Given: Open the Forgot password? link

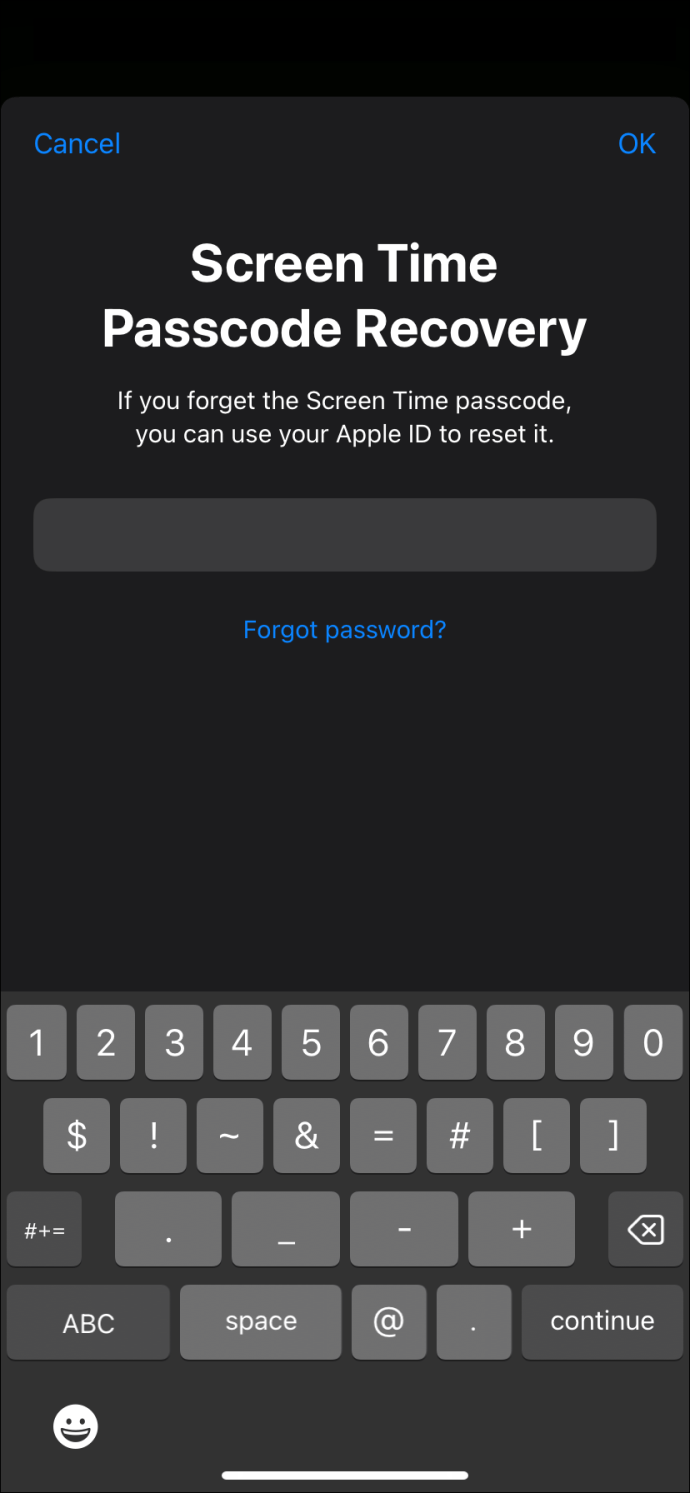Looking at the screenshot, I should [x=345, y=629].
